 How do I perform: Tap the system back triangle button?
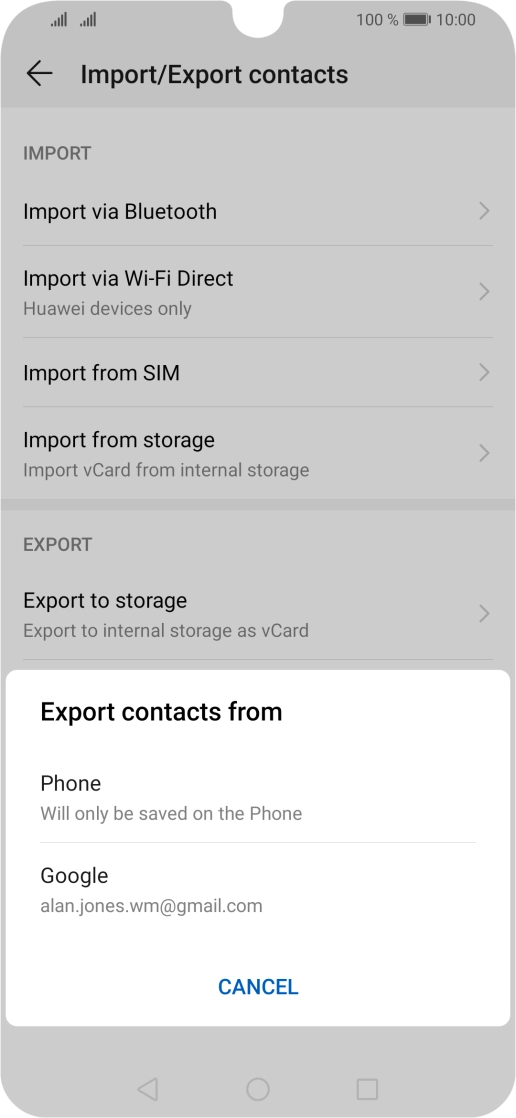[x=147, y=1089]
